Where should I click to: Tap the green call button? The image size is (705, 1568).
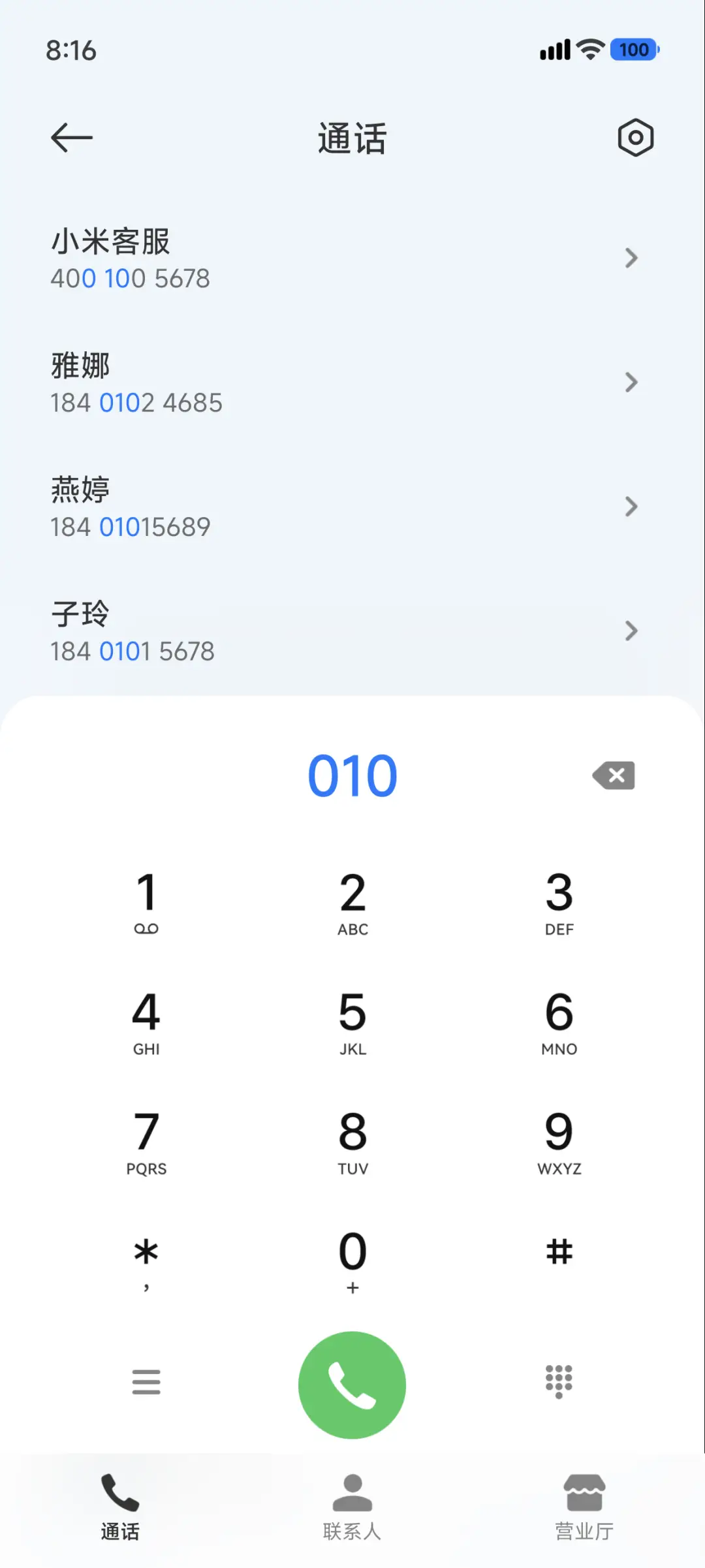coord(352,1385)
